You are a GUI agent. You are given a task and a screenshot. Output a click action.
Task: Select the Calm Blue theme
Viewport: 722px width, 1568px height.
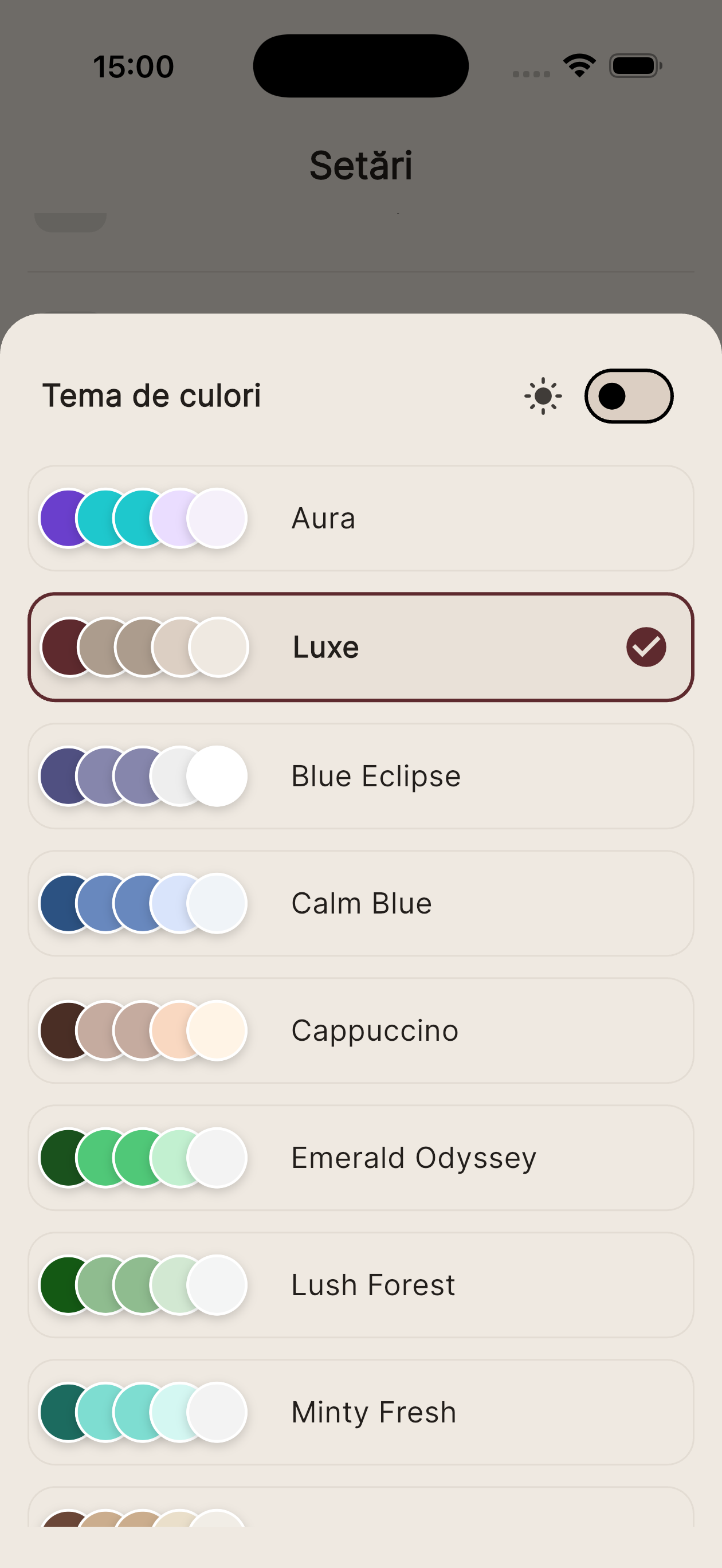click(x=361, y=903)
